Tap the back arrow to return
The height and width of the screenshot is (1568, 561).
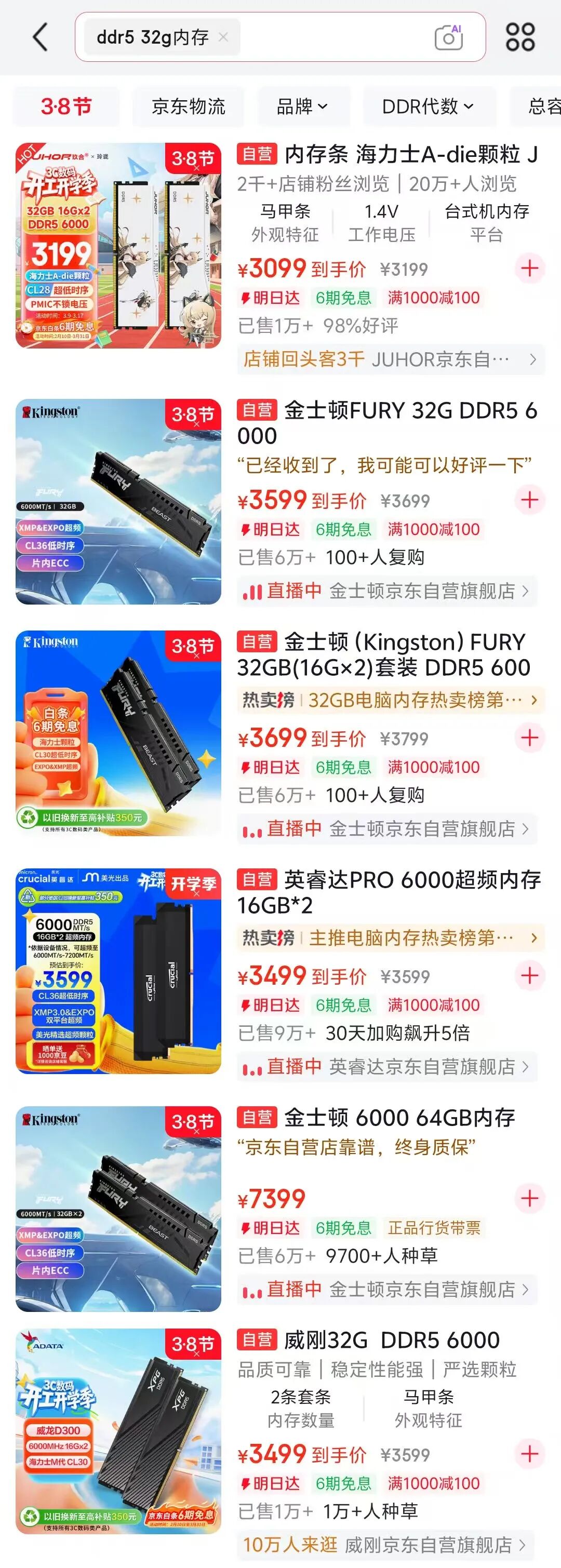coord(40,38)
